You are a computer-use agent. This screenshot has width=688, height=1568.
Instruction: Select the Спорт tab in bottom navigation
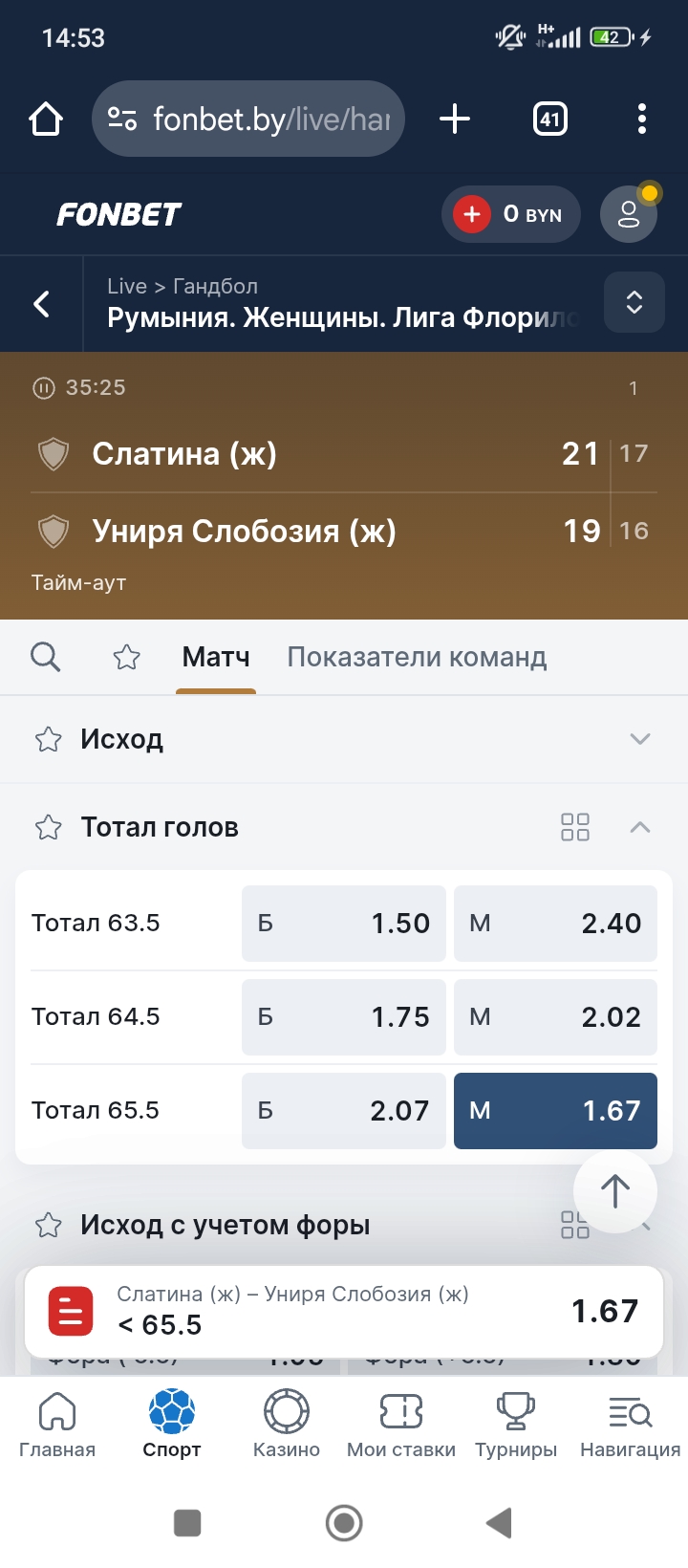point(170,1425)
